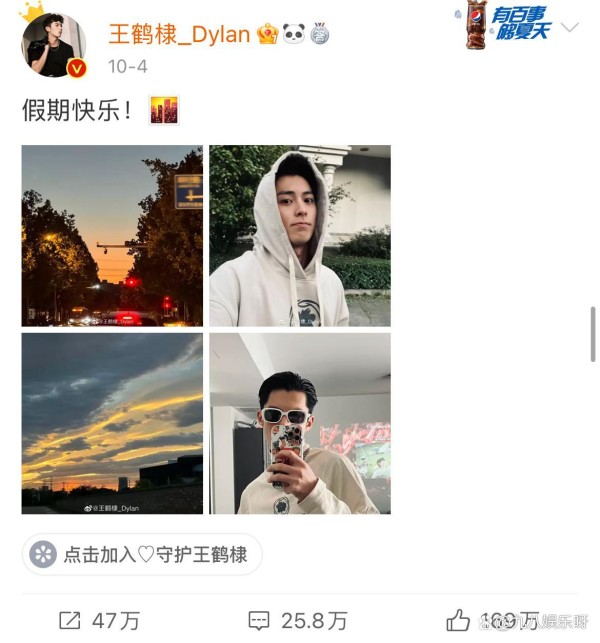
Task: Expand the post options chevron
Action: click(569, 28)
